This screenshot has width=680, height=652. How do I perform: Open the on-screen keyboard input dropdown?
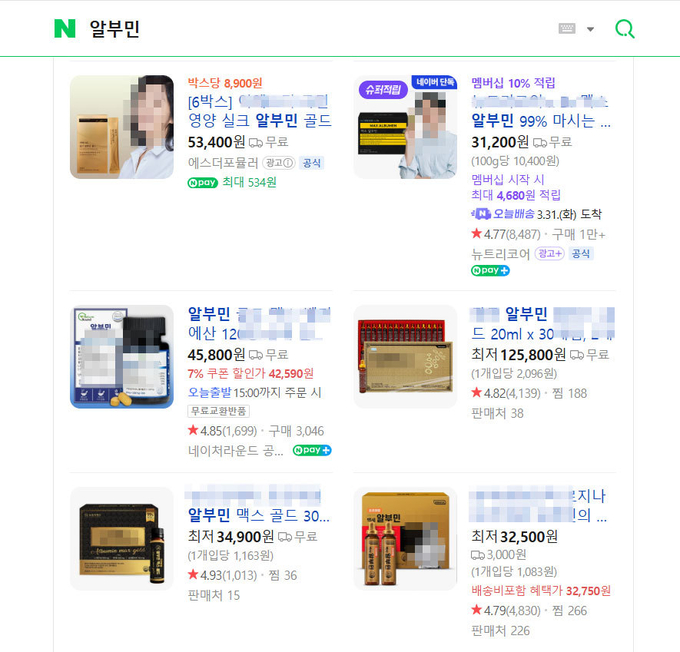tap(576, 29)
